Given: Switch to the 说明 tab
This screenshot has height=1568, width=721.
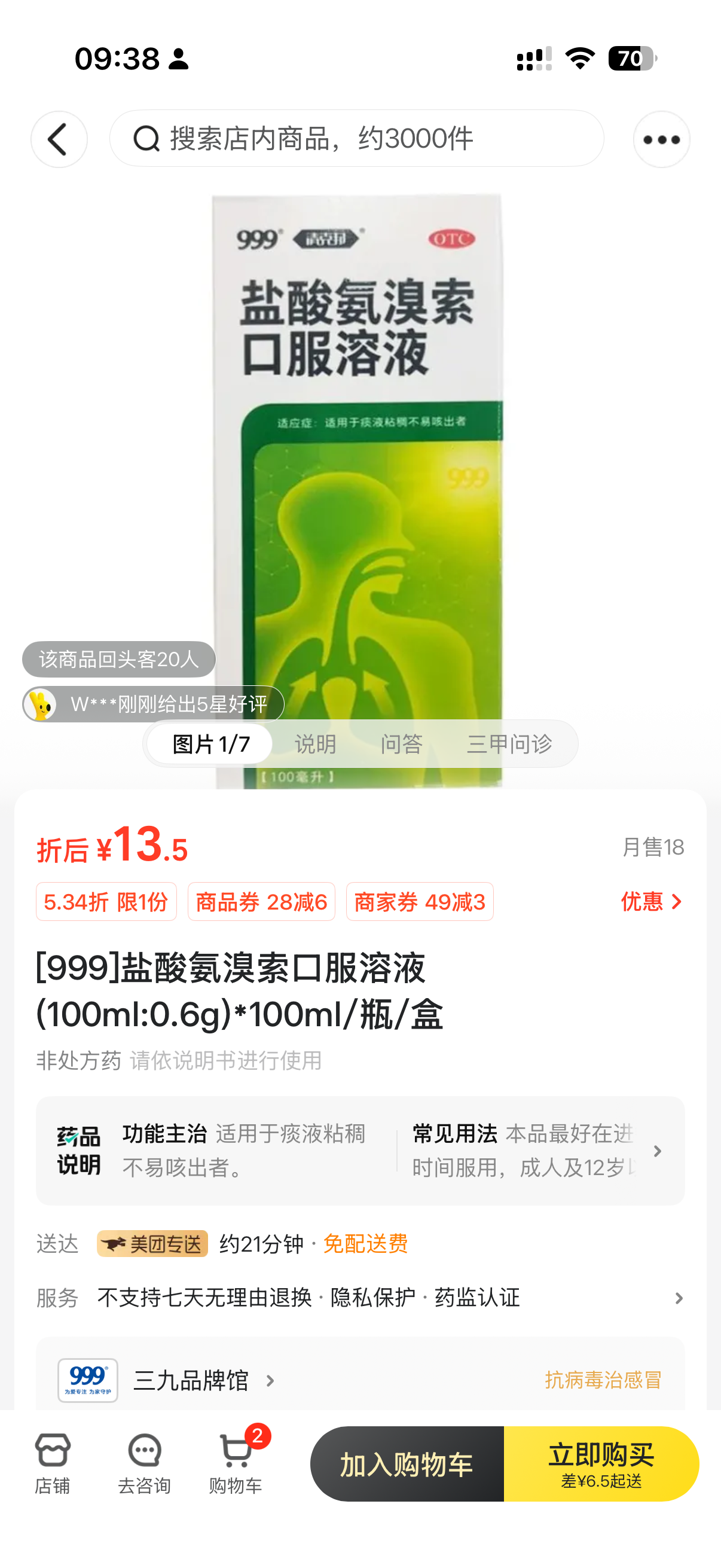Looking at the screenshot, I should (315, 744).
